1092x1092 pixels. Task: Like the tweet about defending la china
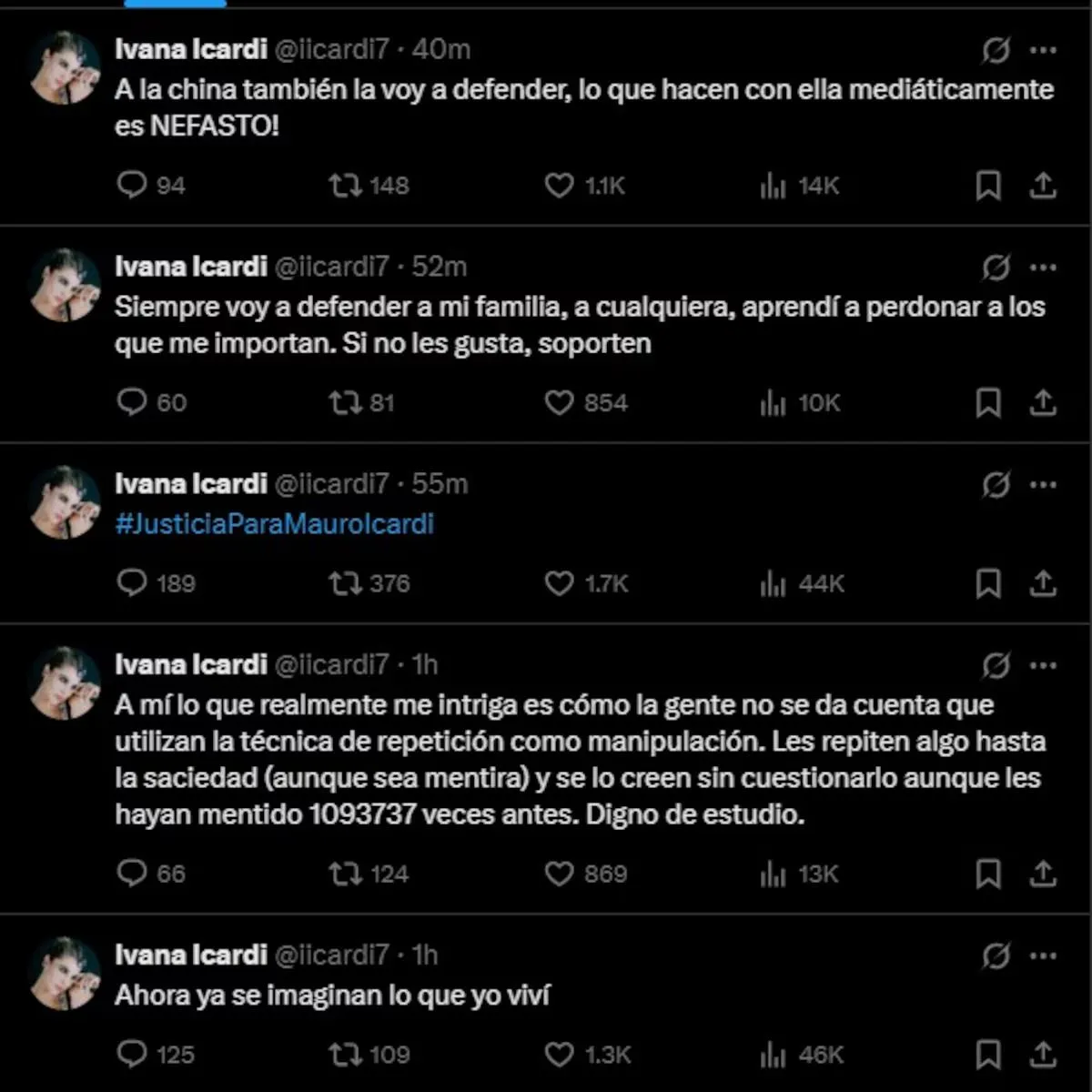(x=559, y=186)
